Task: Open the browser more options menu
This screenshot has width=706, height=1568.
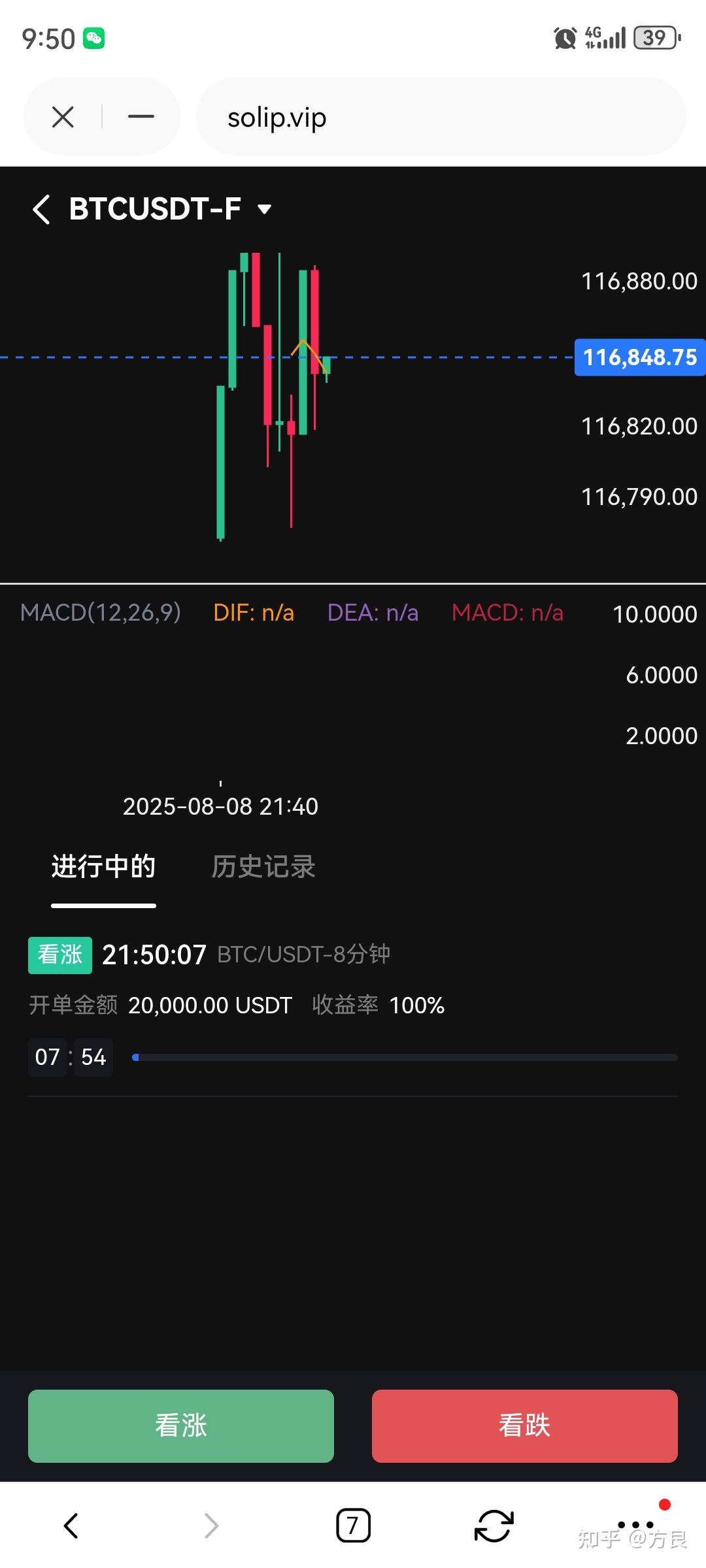Action: pos(635,1525)
